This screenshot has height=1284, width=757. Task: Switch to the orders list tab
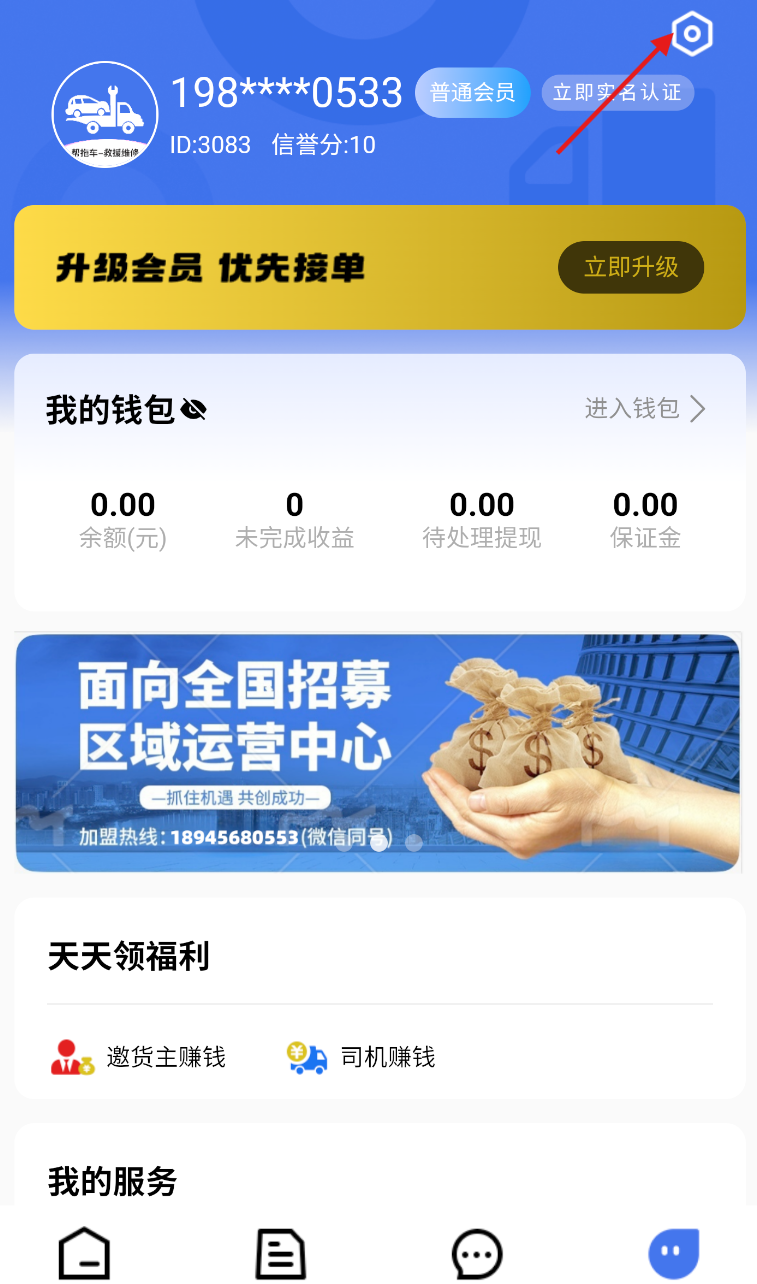click(281, 1252)
